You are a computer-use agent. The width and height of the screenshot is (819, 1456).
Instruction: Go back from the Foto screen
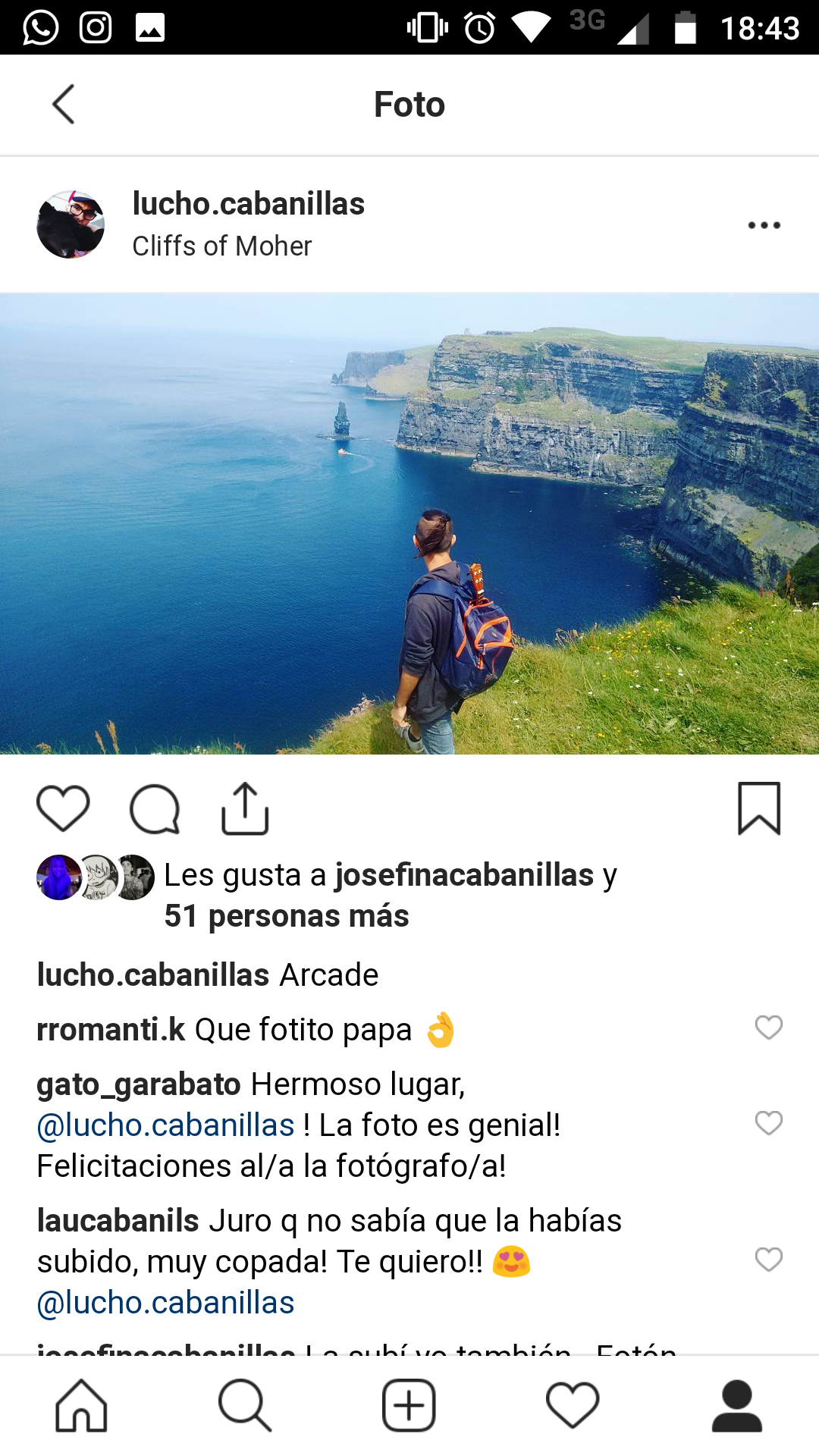pyautogui.click(x=64, y=104)
